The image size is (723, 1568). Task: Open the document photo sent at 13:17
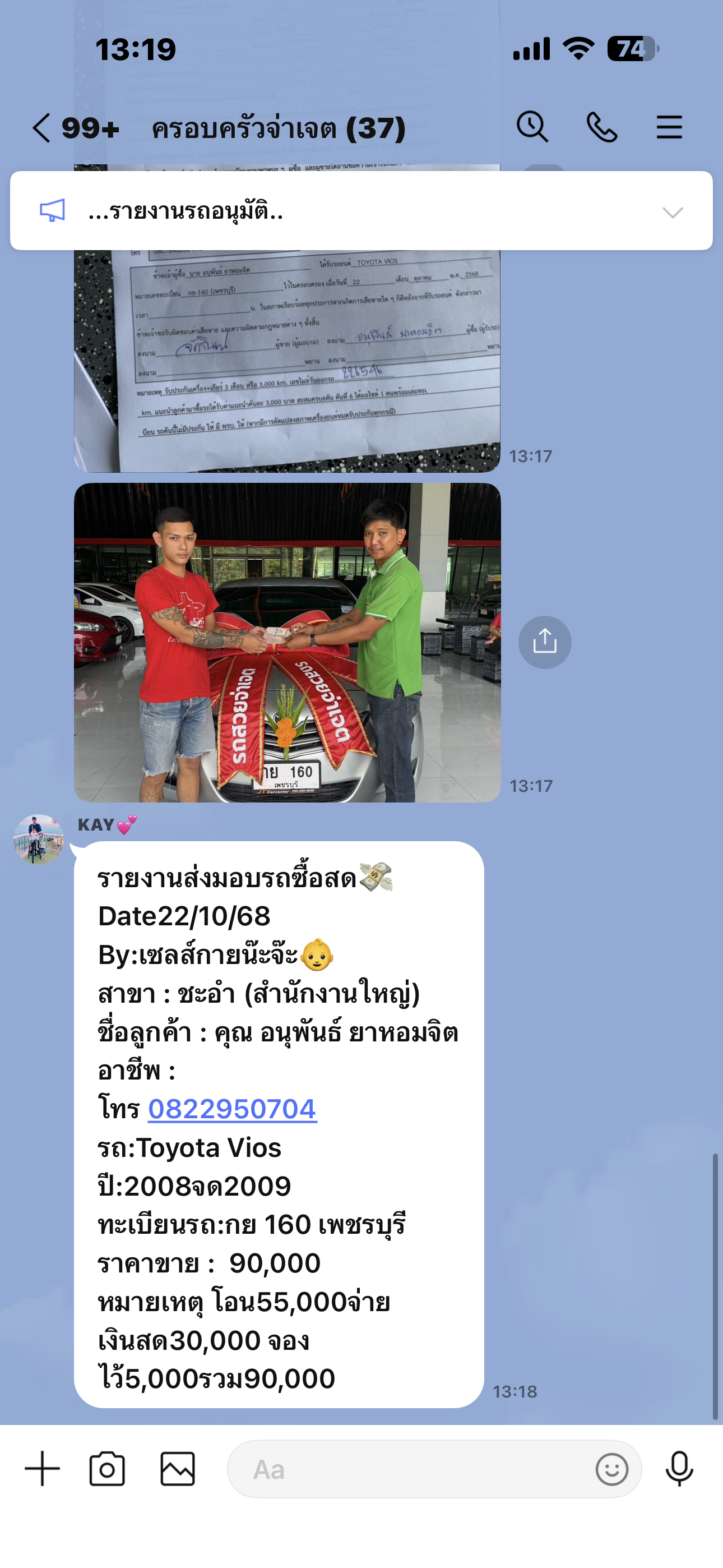click(286, 359)
